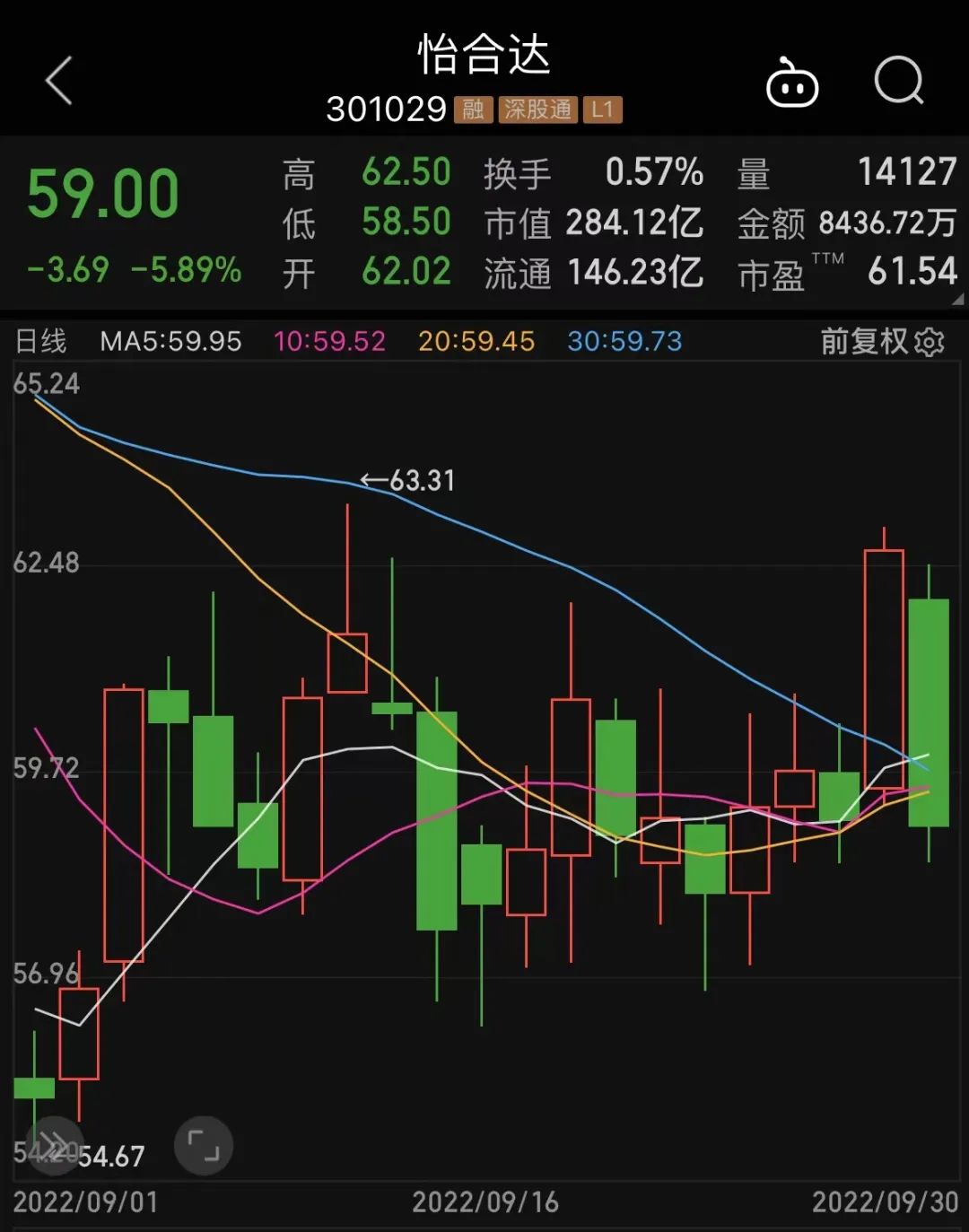Open the robot assistant icon

pyautogui.click(x=792, y=83)
